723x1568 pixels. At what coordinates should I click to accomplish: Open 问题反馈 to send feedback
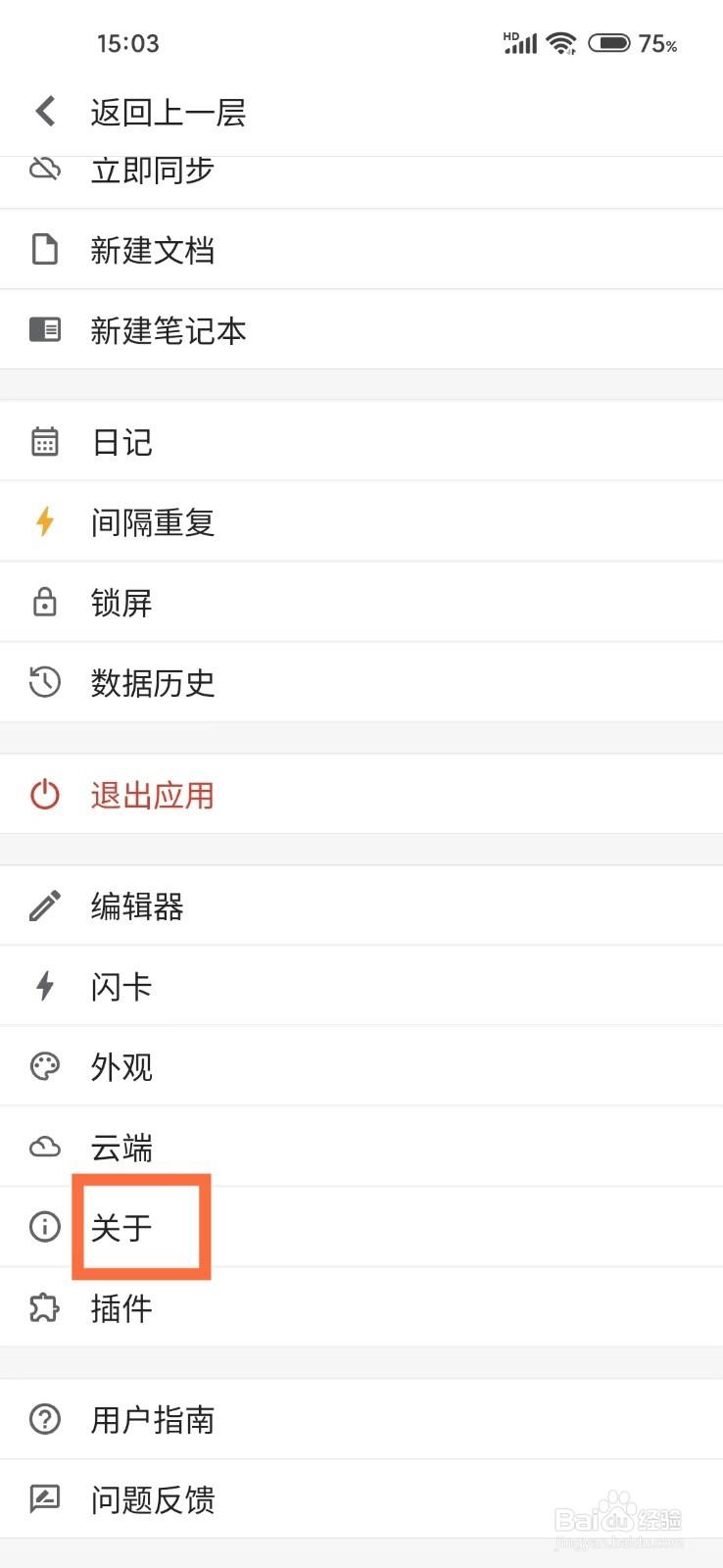click(152, 1499)
